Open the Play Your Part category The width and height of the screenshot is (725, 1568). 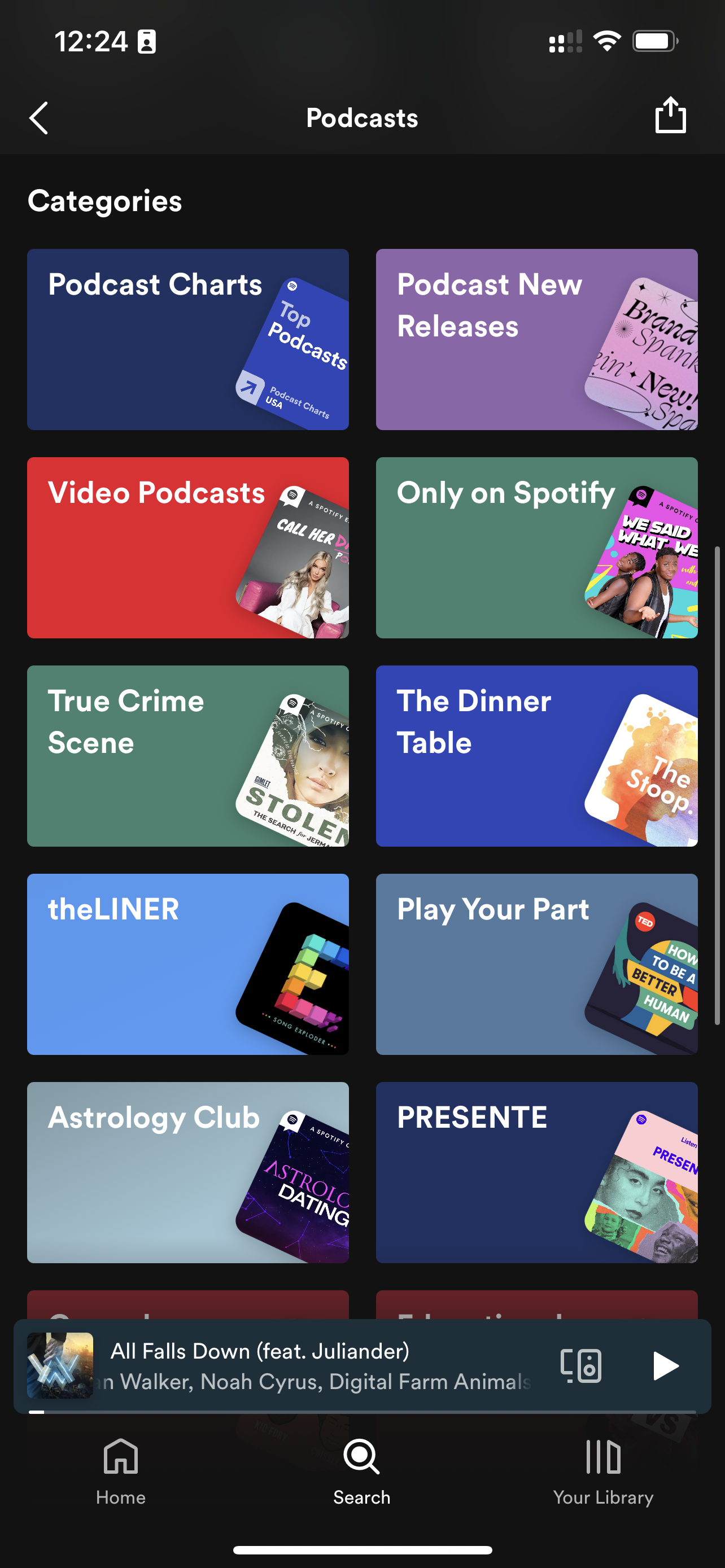click(536, 963)
